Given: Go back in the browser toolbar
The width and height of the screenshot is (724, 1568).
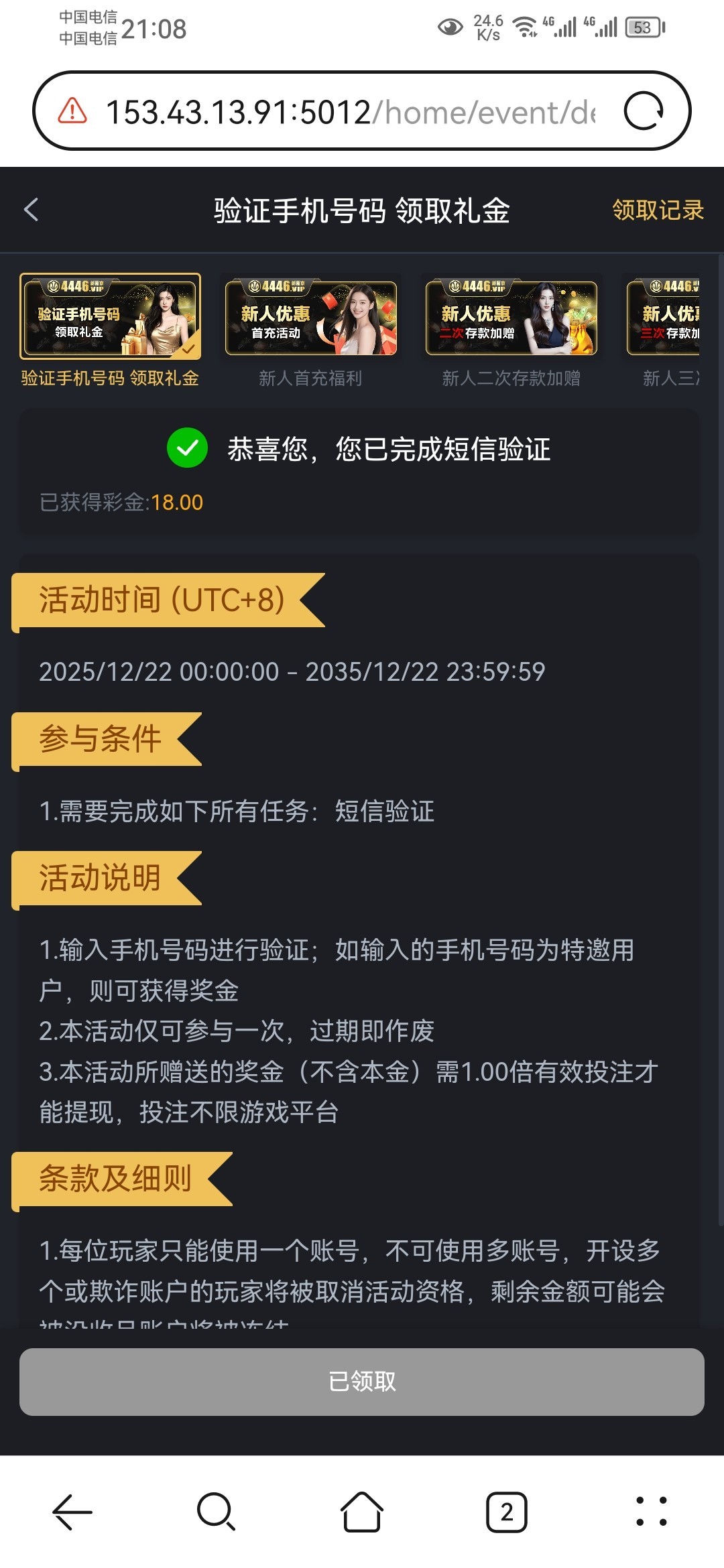Looking at the screenshot, I should coord(72,1512).
